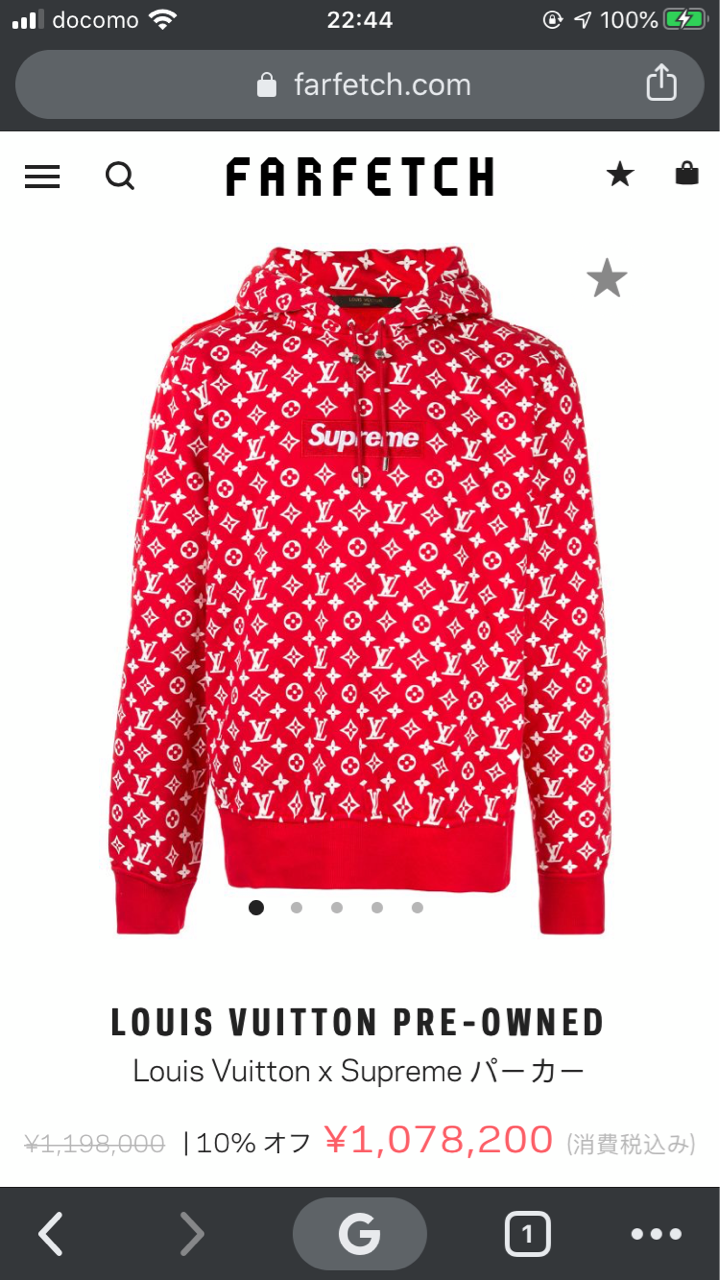Open the shopping bag
Image resolution: width=720 pixels, height=1280 pixels.
(687, 174)
